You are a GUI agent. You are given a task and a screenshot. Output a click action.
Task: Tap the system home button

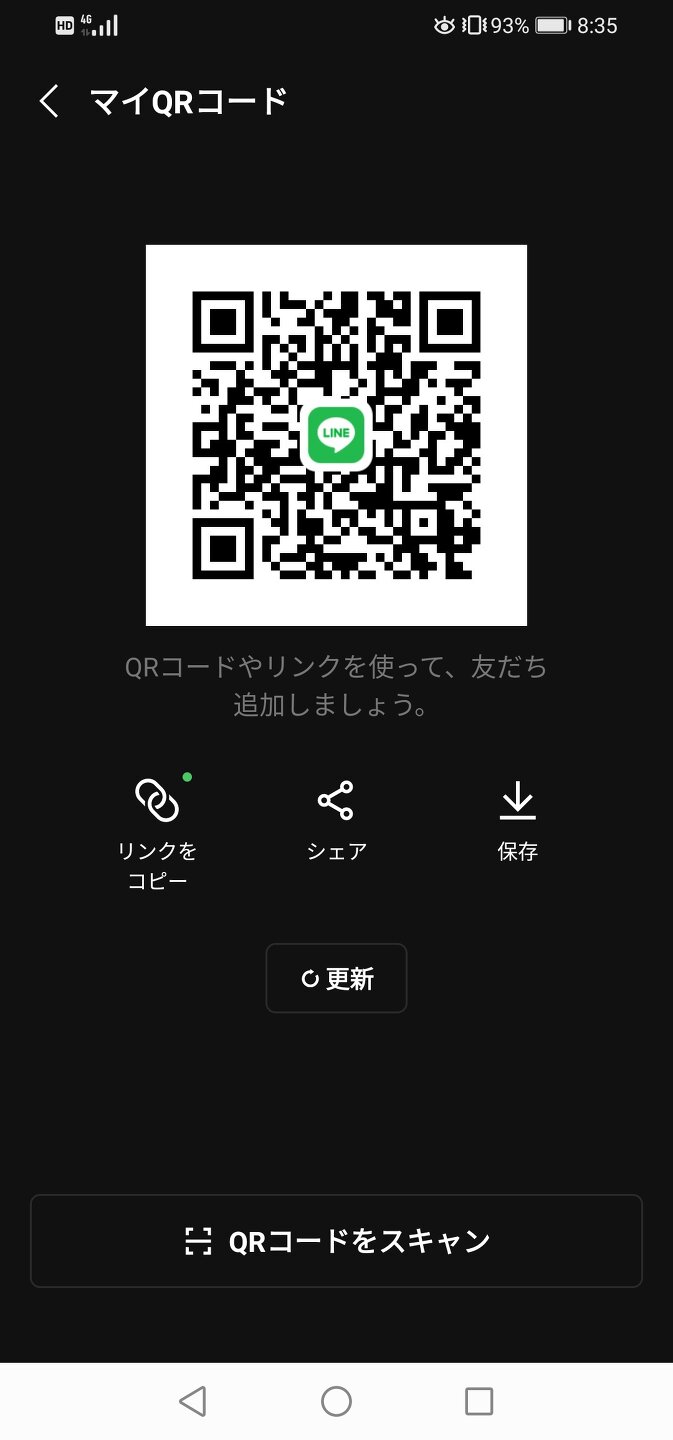click(336, 1401)
